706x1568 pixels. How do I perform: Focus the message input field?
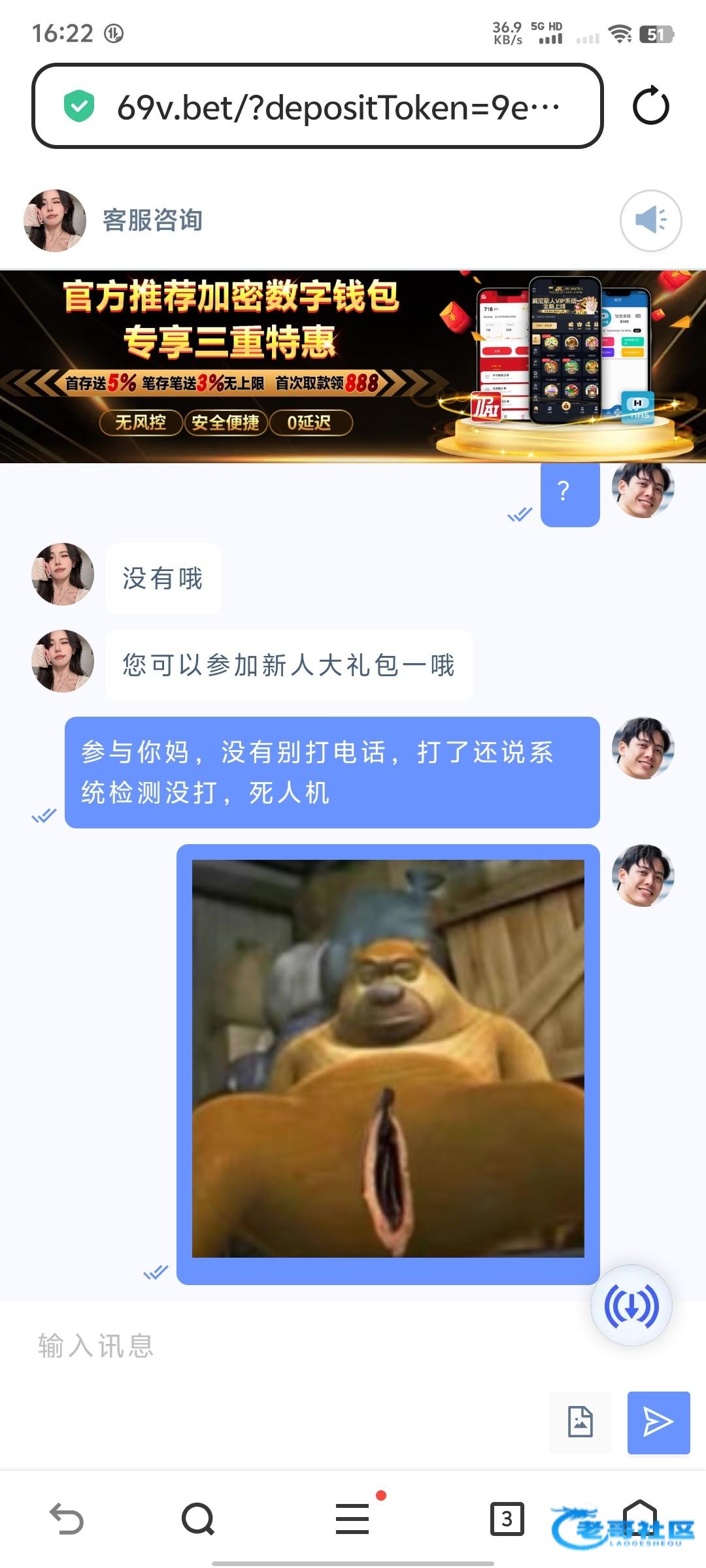pos(288,1346)
